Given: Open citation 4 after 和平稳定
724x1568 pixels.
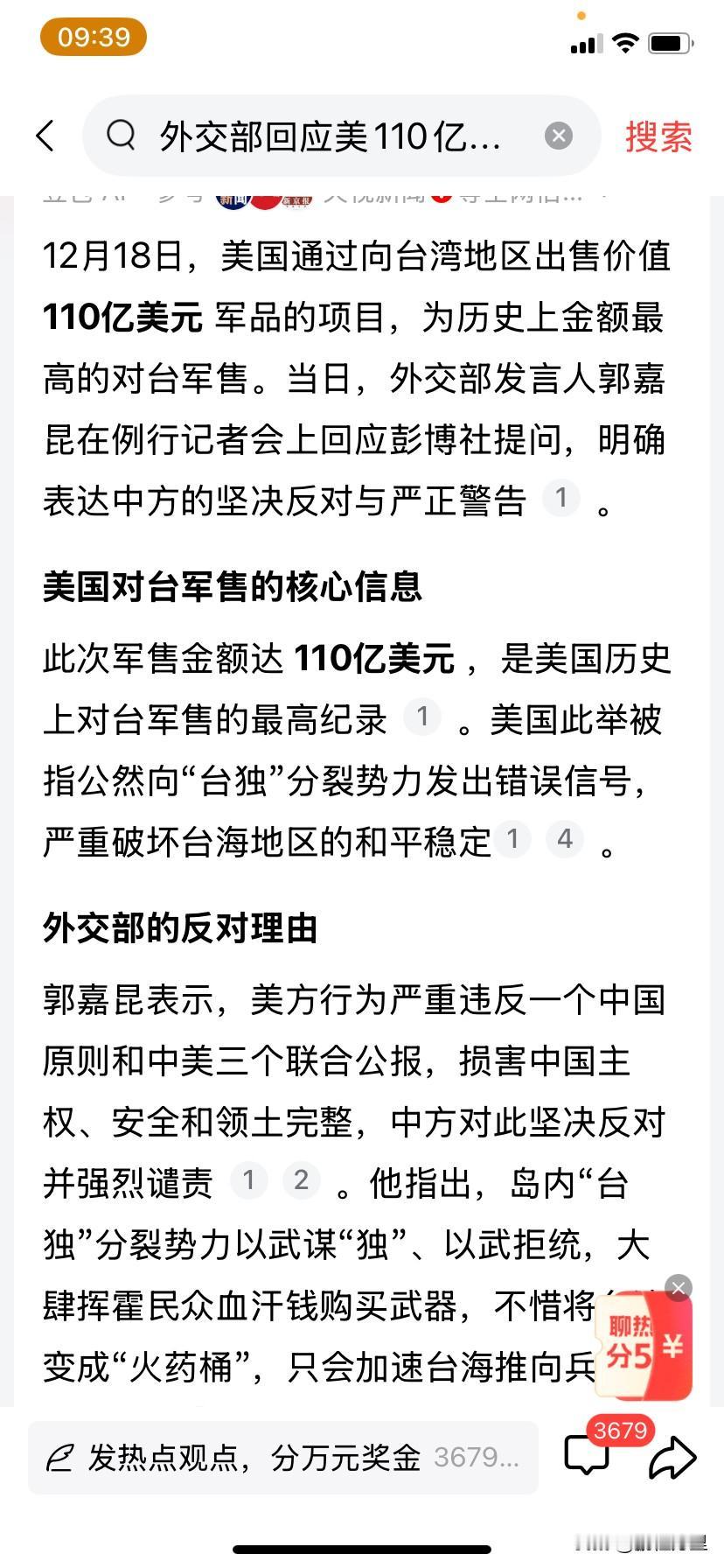Looking at the screenshot, I should 566,839.
